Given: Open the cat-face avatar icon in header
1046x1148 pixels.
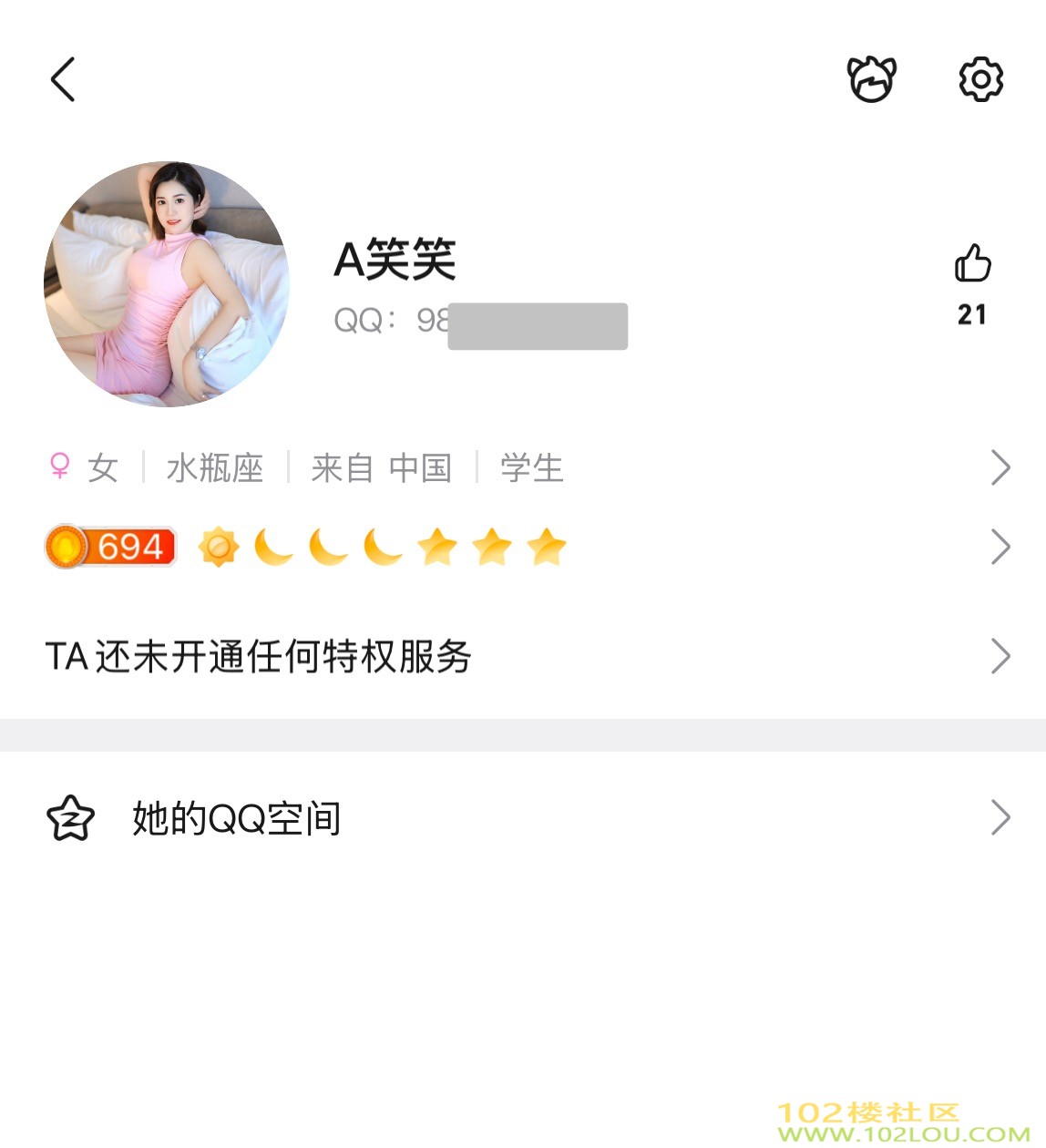Looking at the screenshot, I should pos(871,79).
